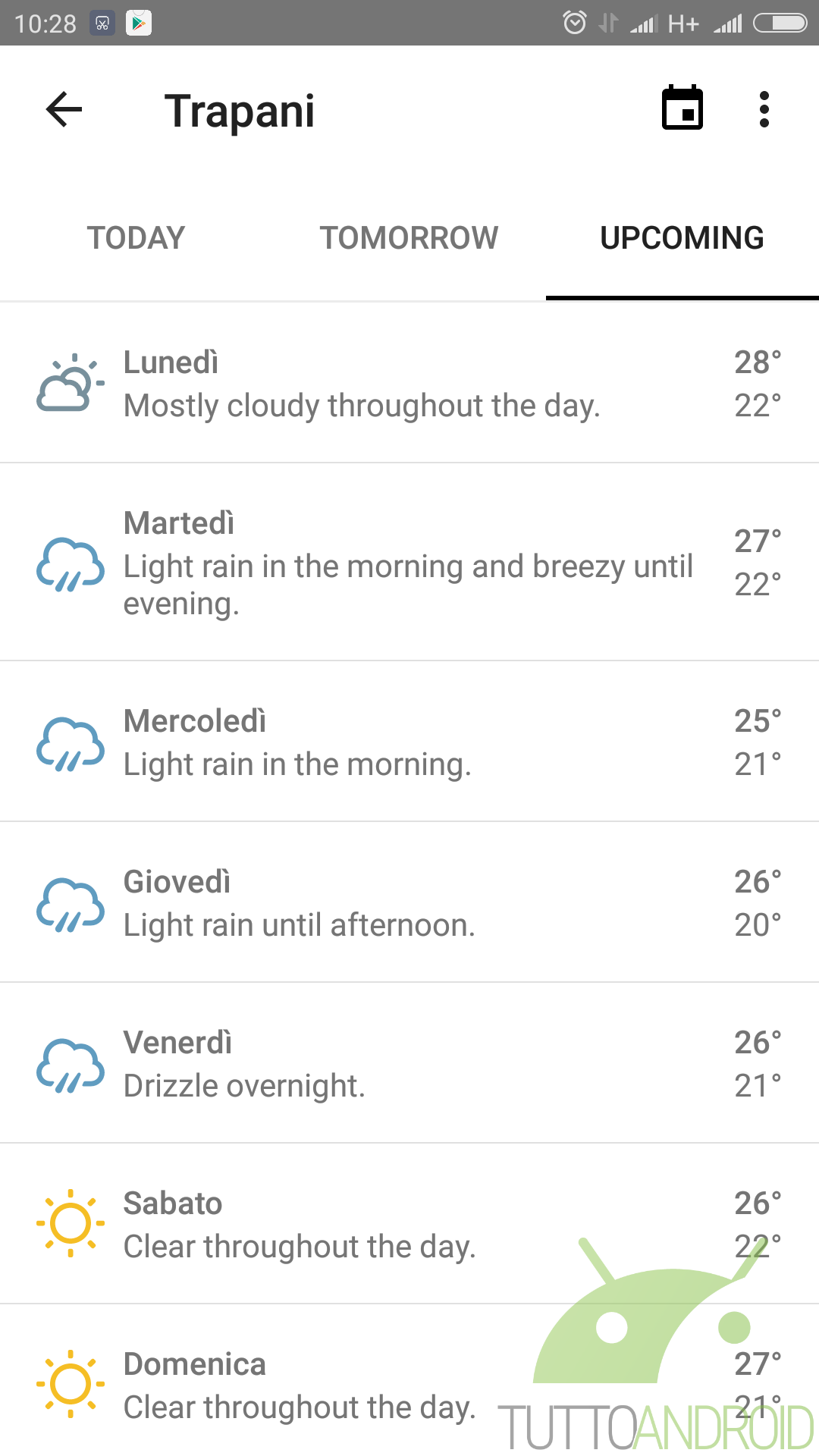Go back using the arrow icon
This screenshot has height=1456, width=819.
point(64,110)
